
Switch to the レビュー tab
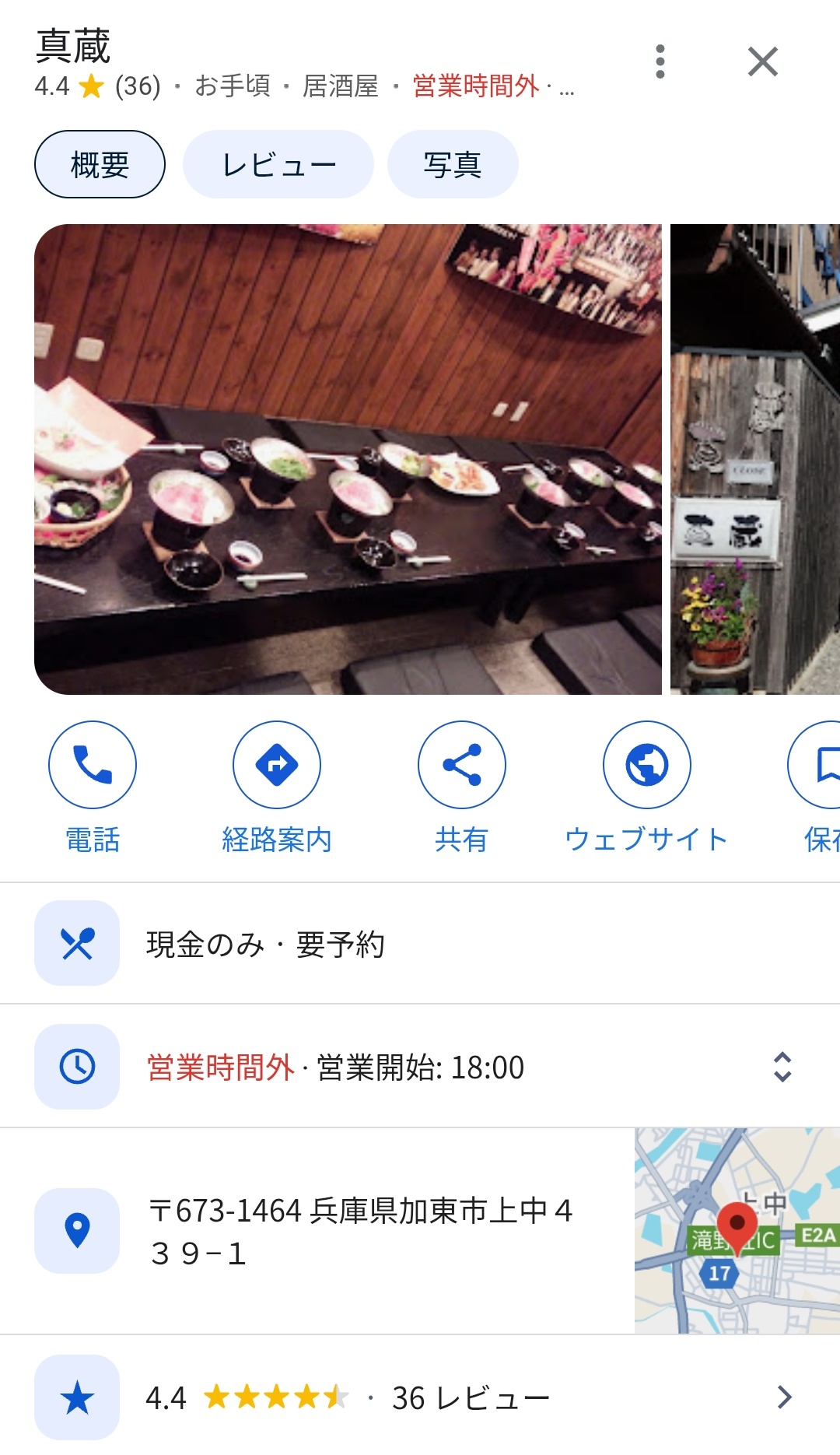[278, 164]
